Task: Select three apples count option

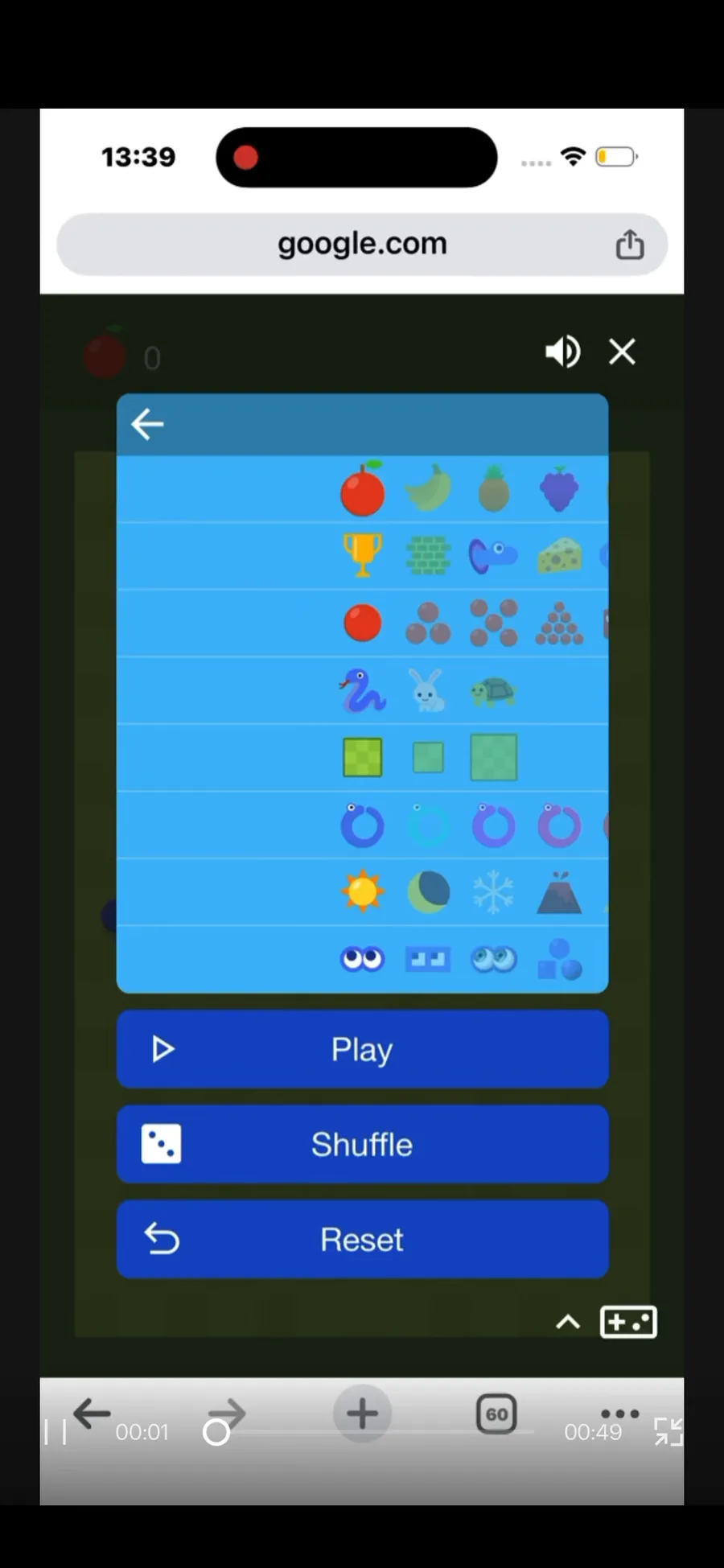Action: pos(428,623)
